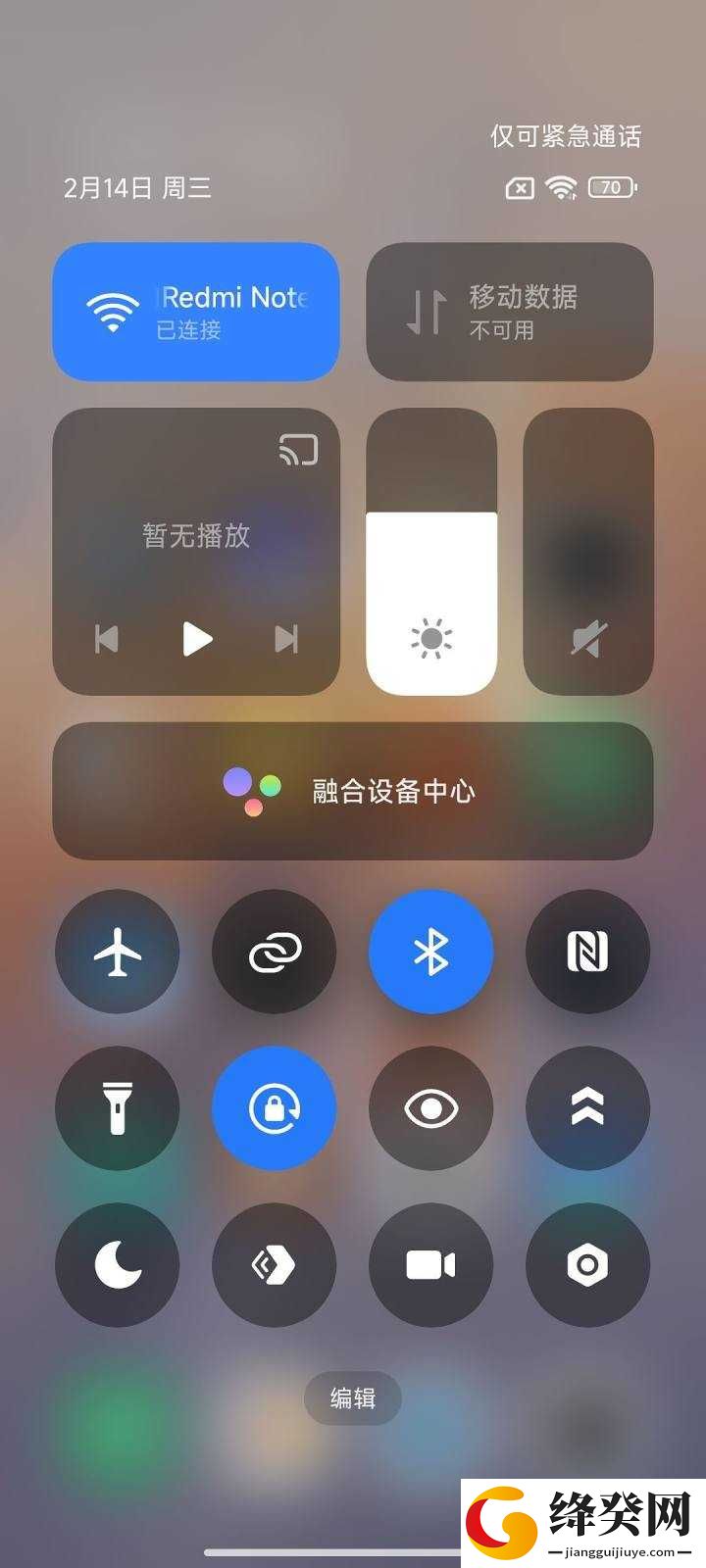This screenshot has height=1568, width=706.
Task: Play media in the player card
Action: tap(197, 639)
